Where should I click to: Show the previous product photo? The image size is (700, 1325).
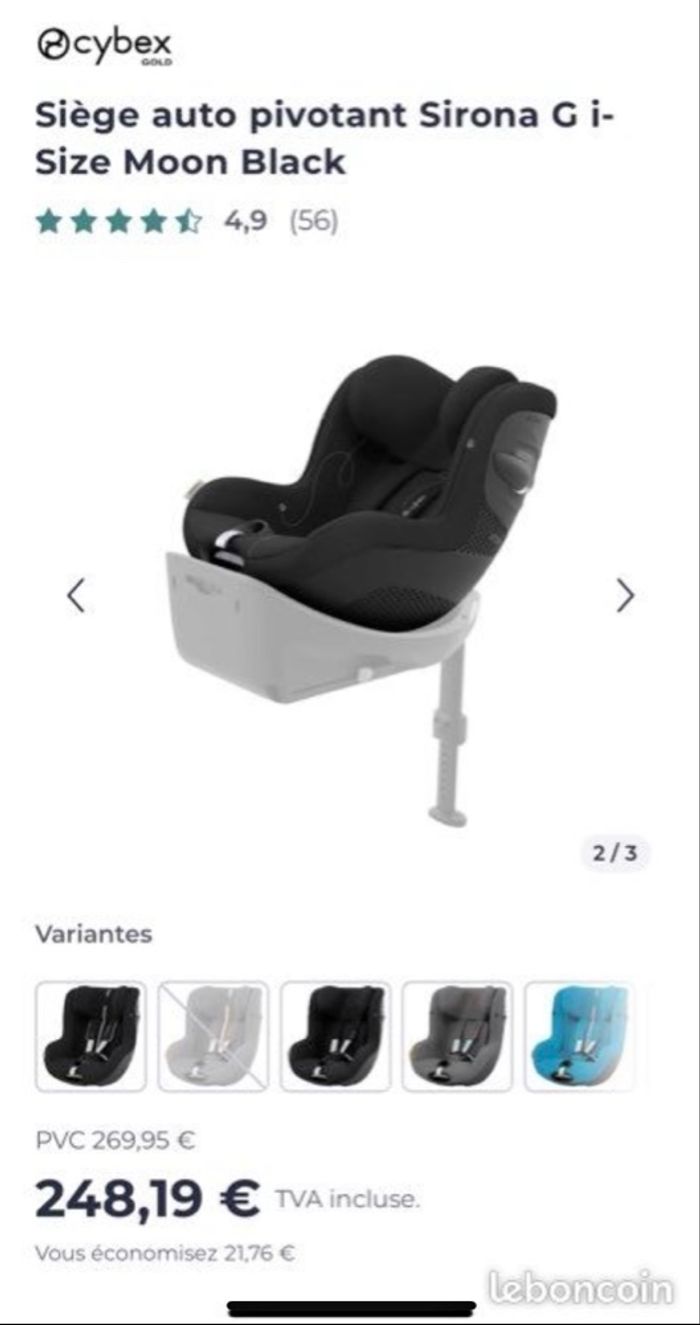75,596
